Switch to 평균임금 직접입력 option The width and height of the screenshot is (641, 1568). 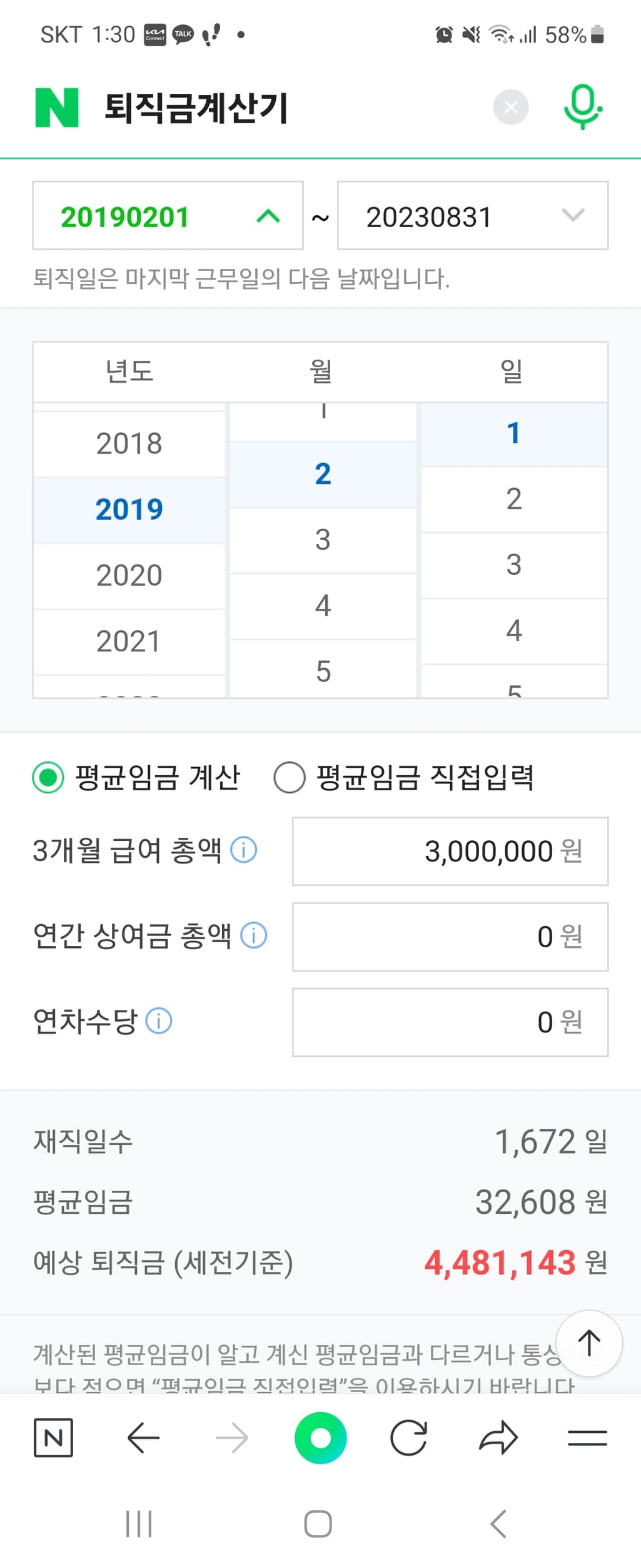290,778
